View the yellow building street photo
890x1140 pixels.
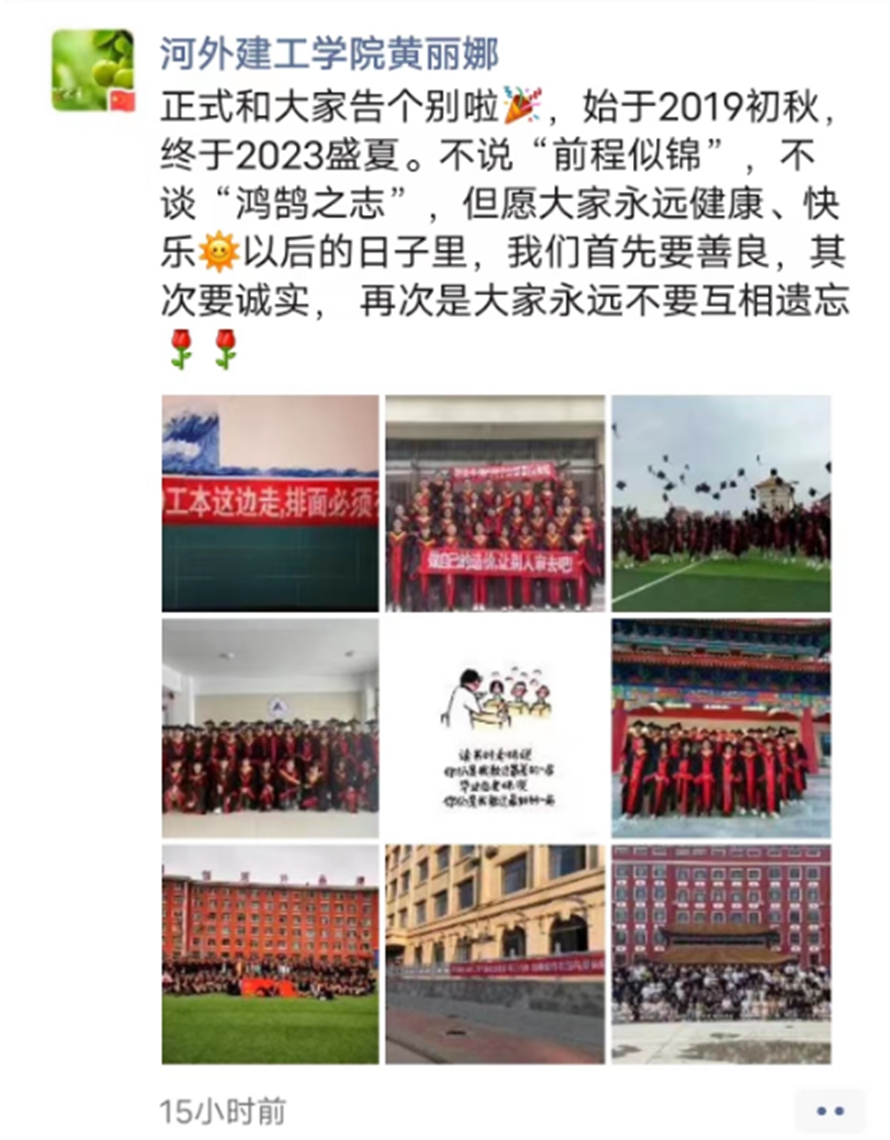click(x=495, y=954)
